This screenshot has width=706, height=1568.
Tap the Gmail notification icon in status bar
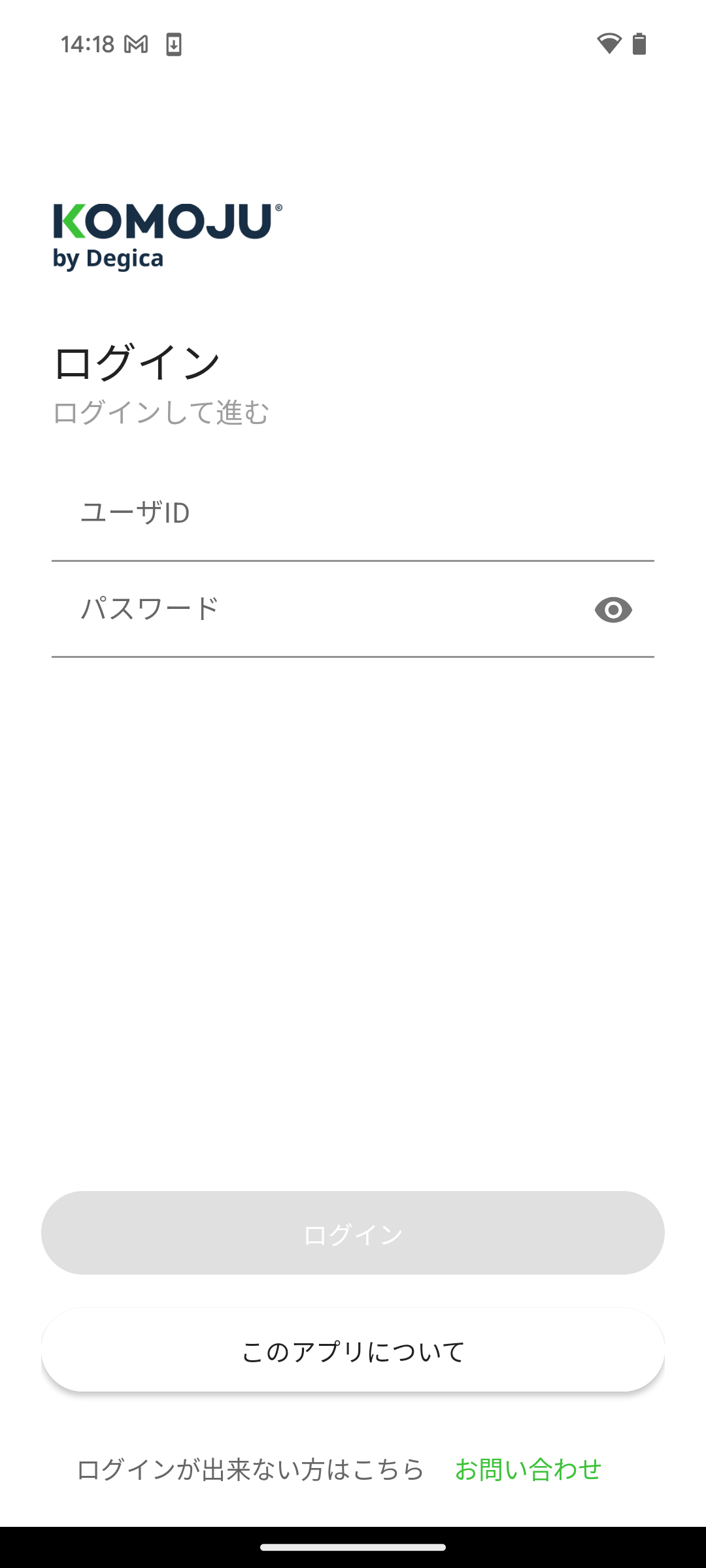coord(135,44)
